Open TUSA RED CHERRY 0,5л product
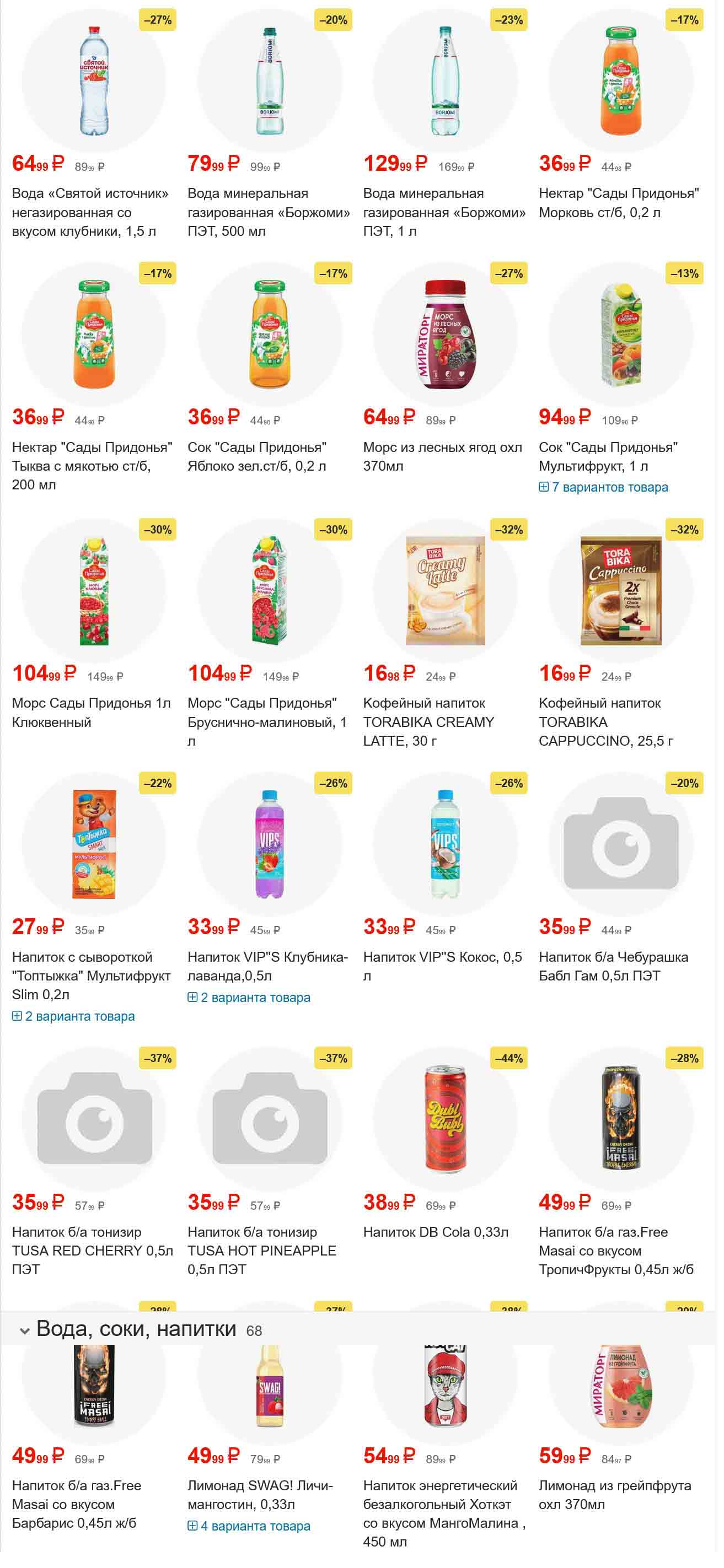The height and width of the screenshot is (1568, 724). pyautogui.click(x=92, y=1250)
